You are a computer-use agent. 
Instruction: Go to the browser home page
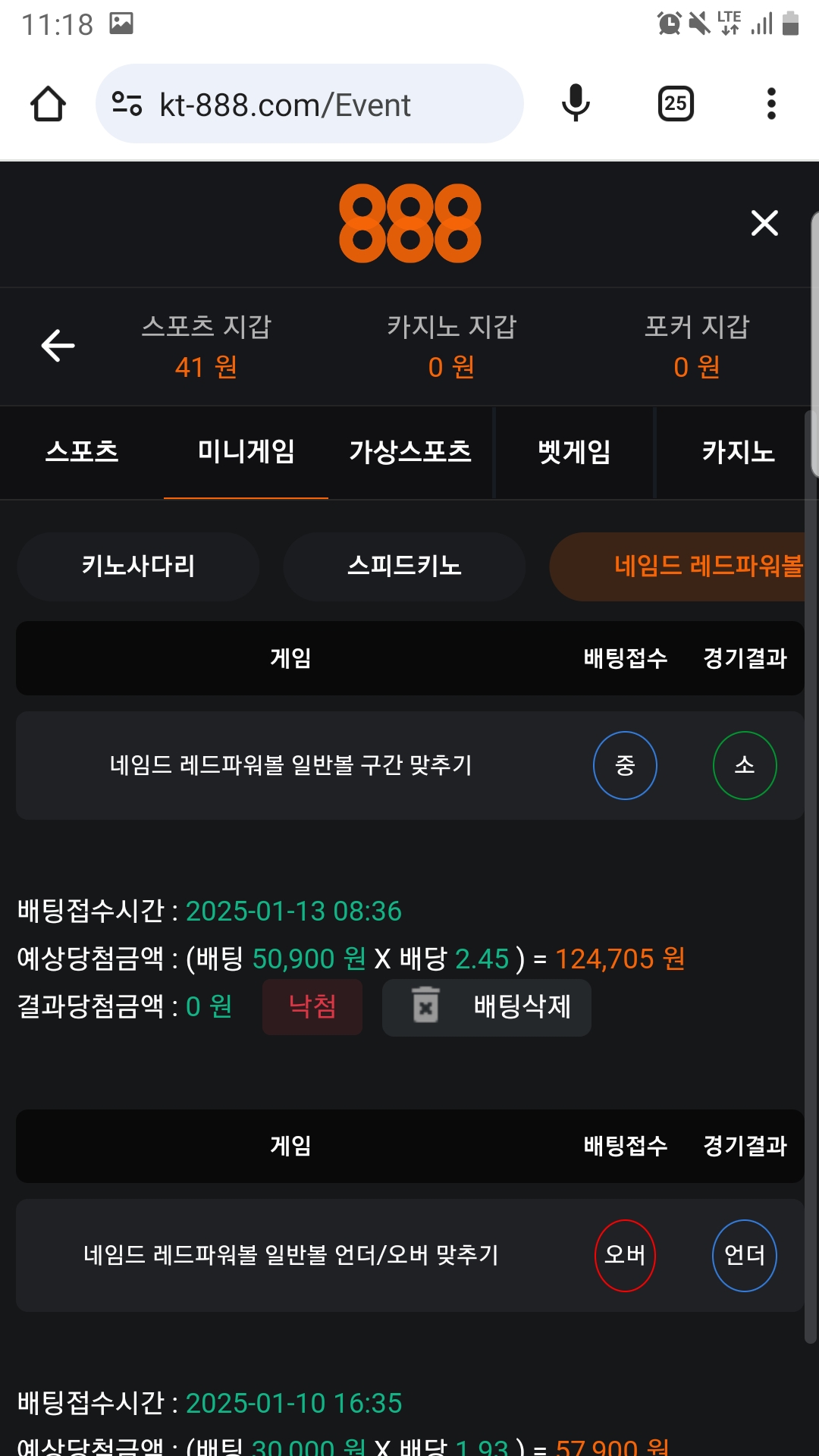[x=48, y=104]
